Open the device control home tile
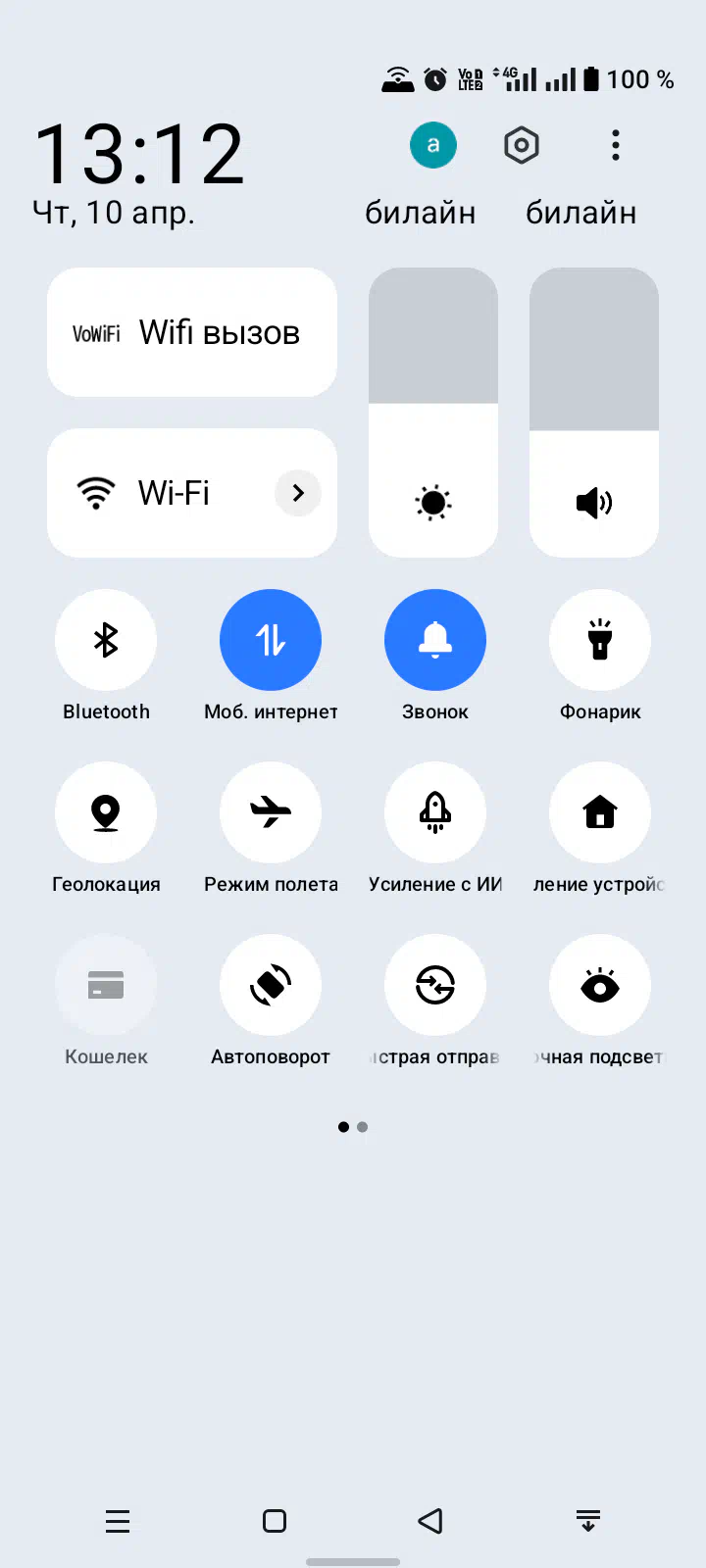706x1568 pixels. point(600,812)
